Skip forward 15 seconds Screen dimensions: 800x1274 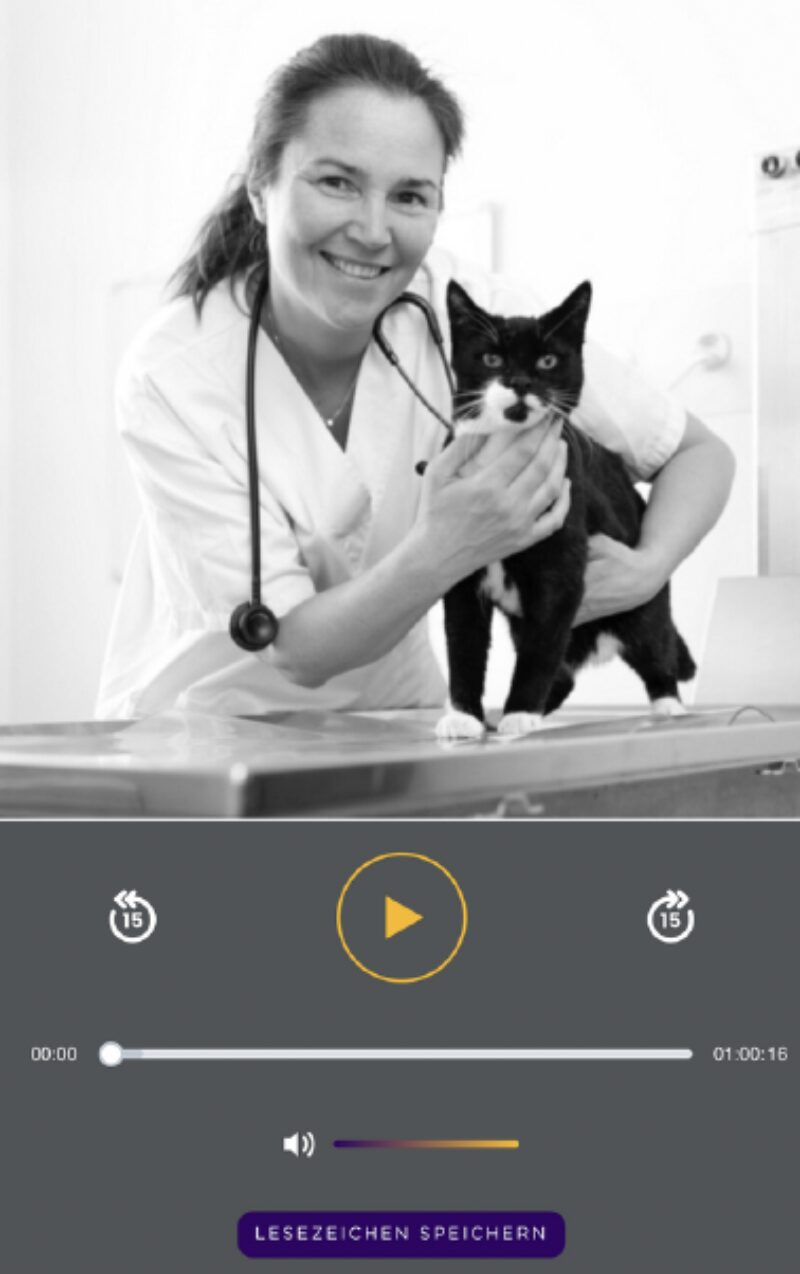670,916
